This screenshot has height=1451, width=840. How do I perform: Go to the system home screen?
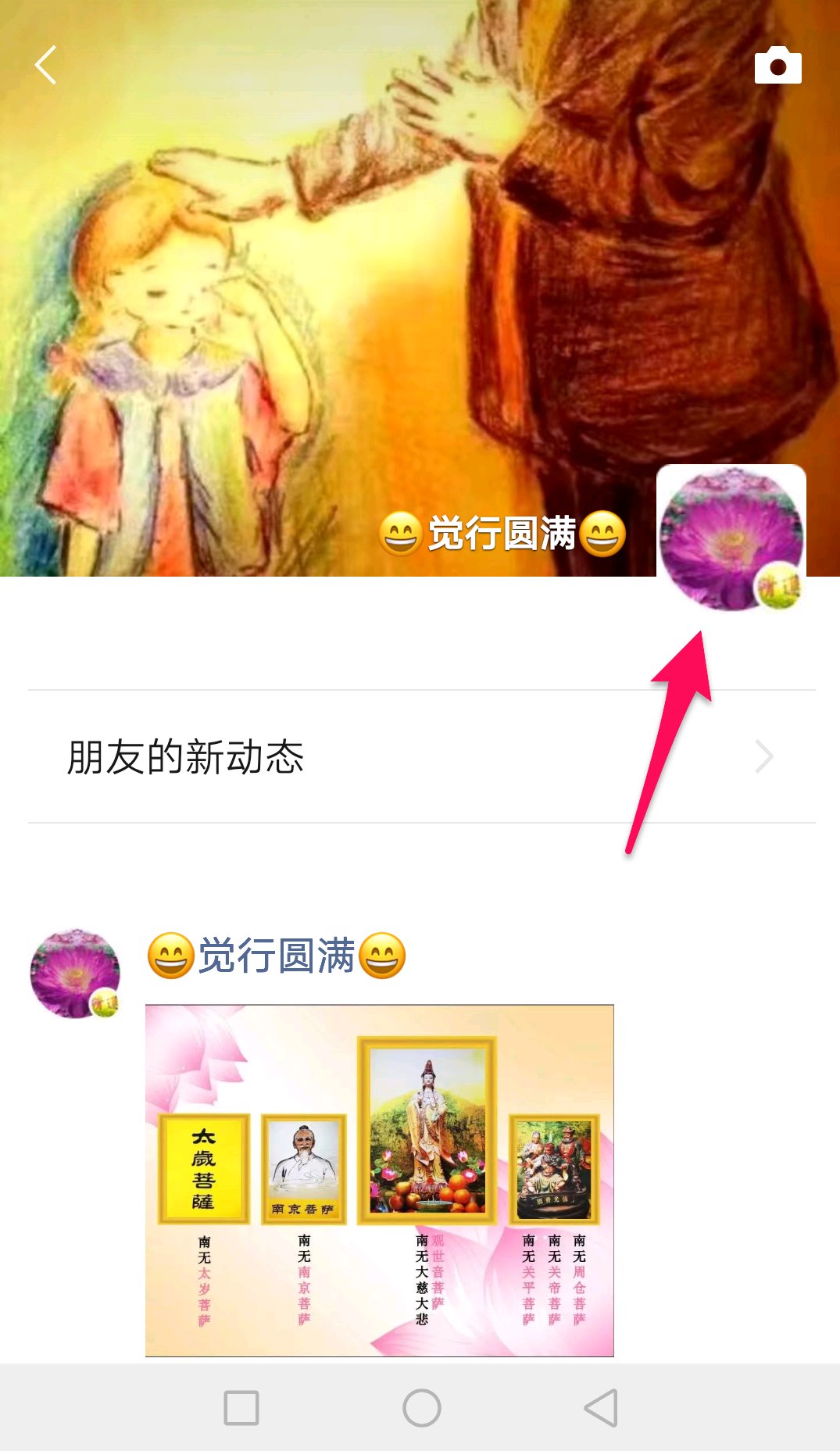click(421, 1408)
